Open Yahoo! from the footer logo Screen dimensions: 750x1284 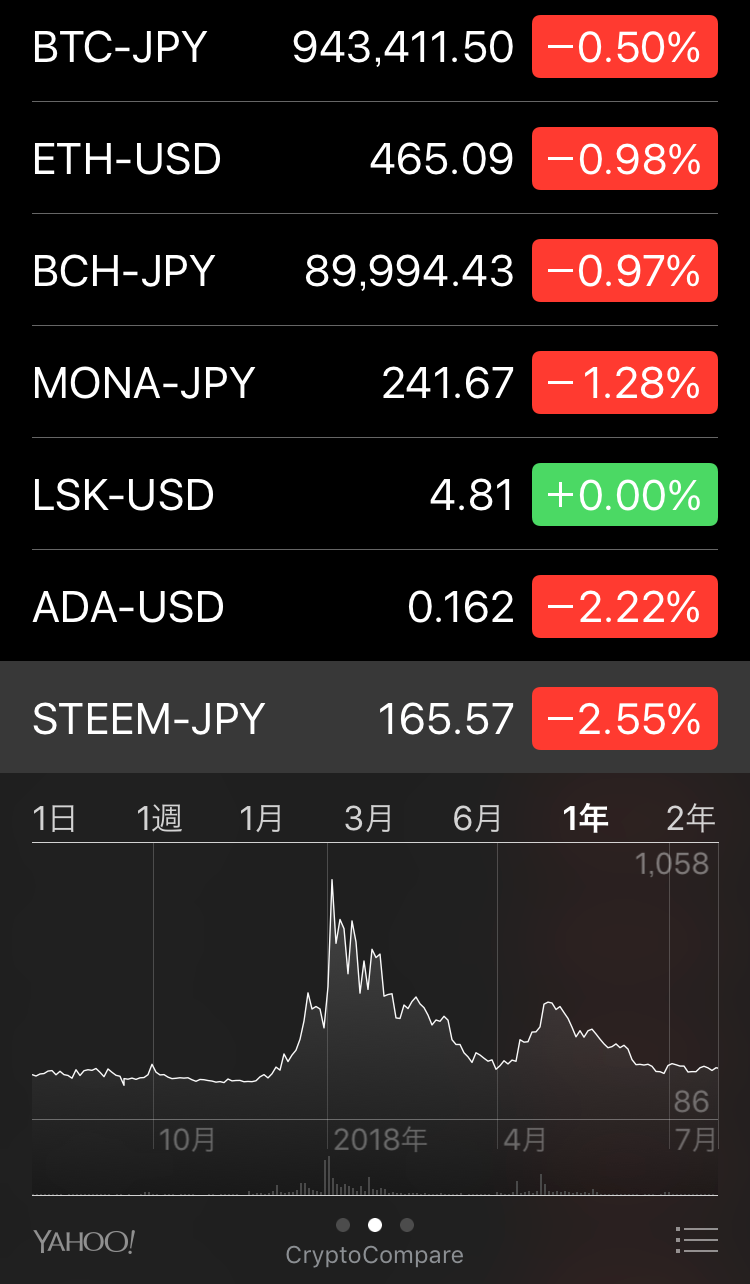[x=84, y=1242]
